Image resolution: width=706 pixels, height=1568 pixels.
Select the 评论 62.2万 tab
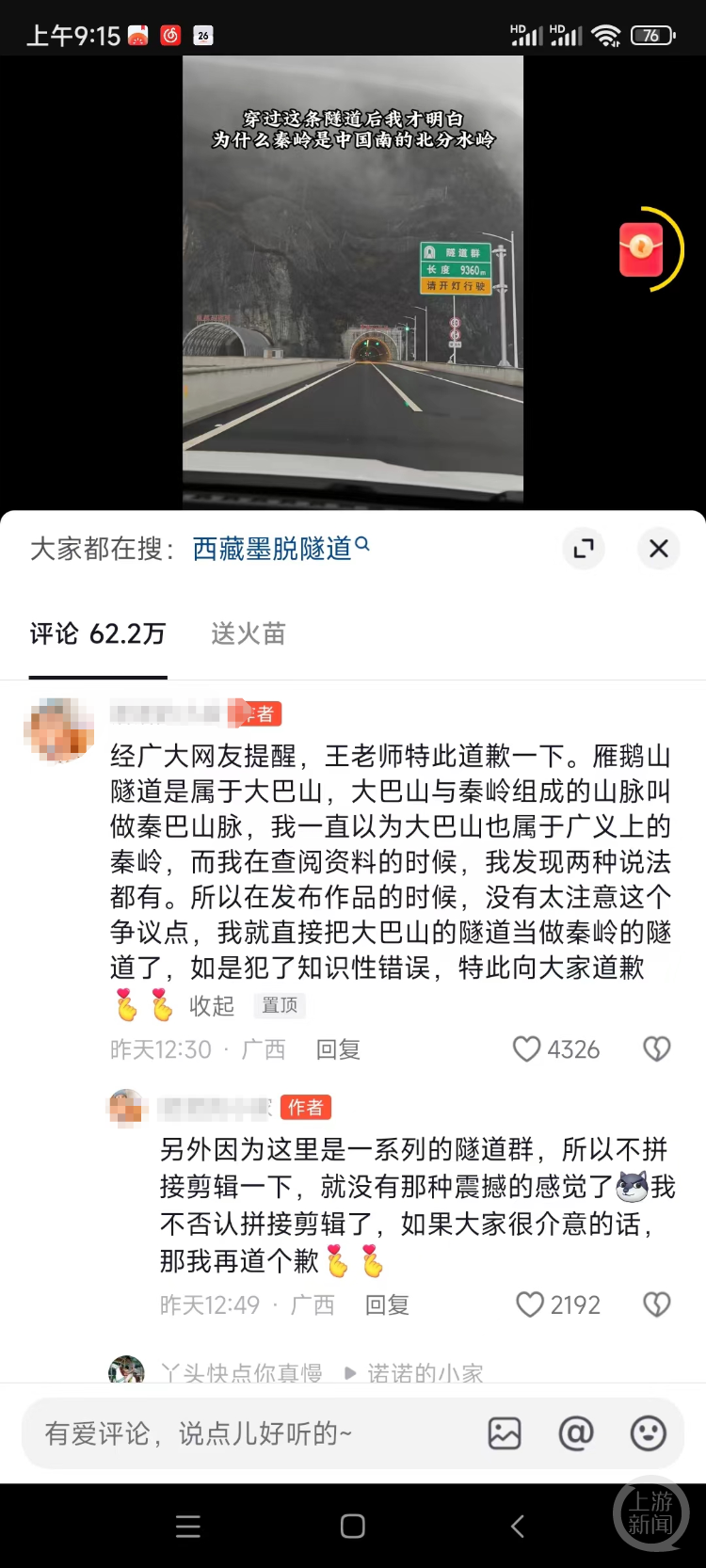pyautogui.click(x=98, y=633)
